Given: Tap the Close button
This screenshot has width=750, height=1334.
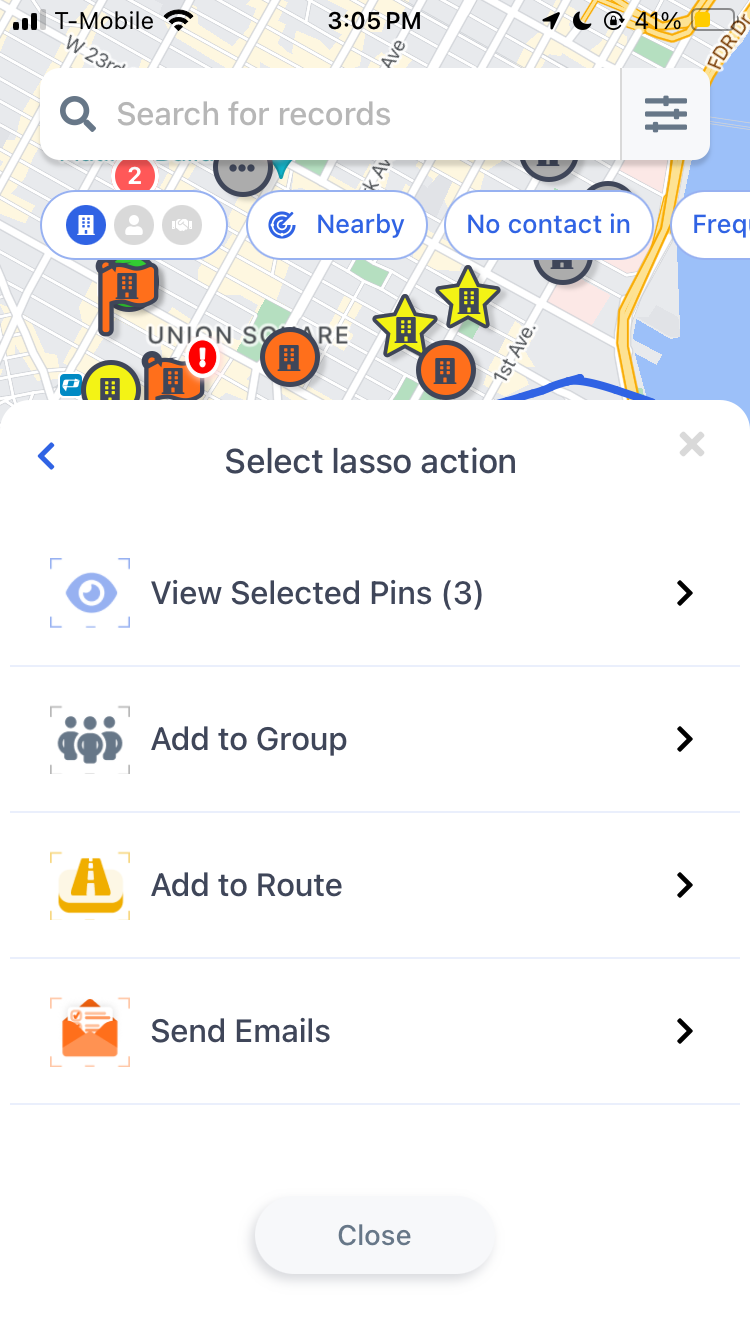Looking at the screenshot, I should click(x=374, y=1235).
